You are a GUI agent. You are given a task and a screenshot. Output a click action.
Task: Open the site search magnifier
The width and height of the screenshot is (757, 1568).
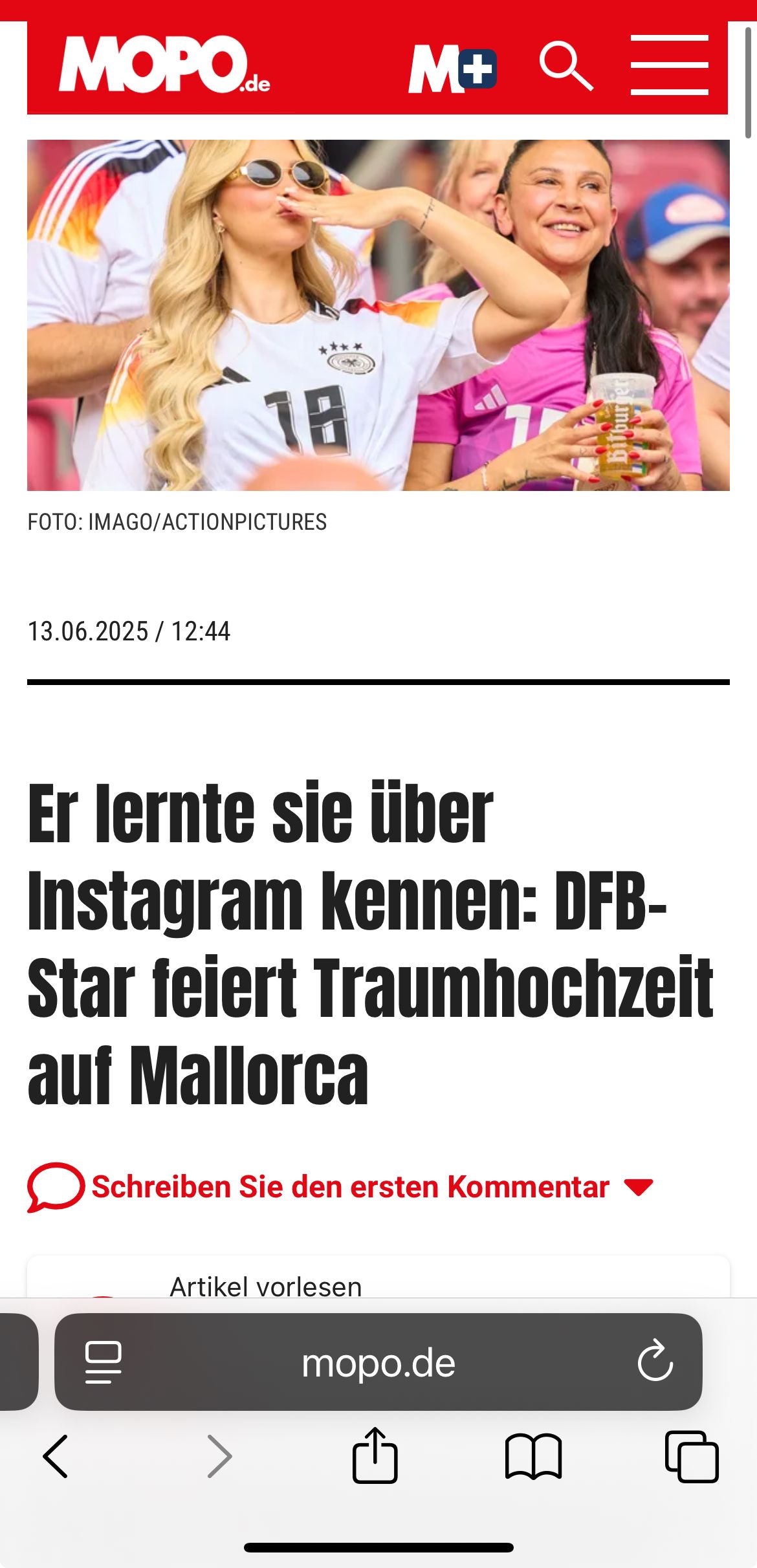coord(566,66)
